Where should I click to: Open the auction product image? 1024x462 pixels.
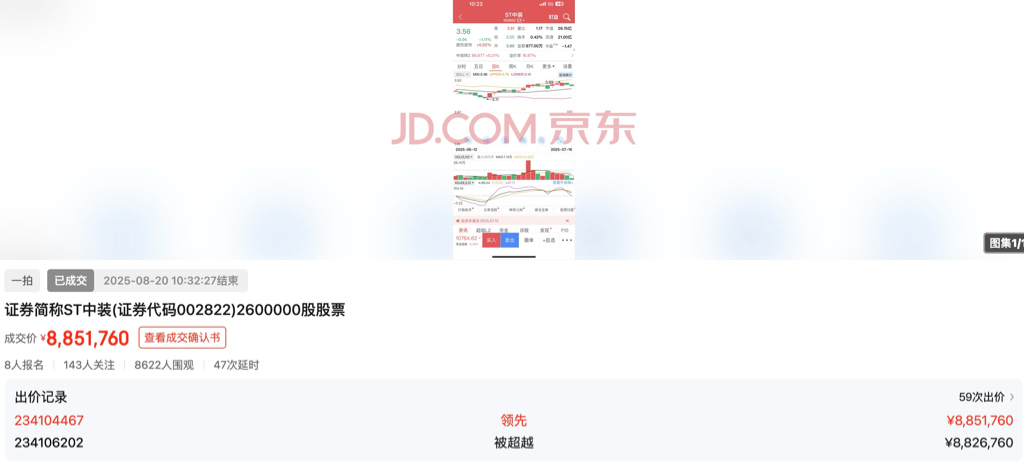(513, 130)
